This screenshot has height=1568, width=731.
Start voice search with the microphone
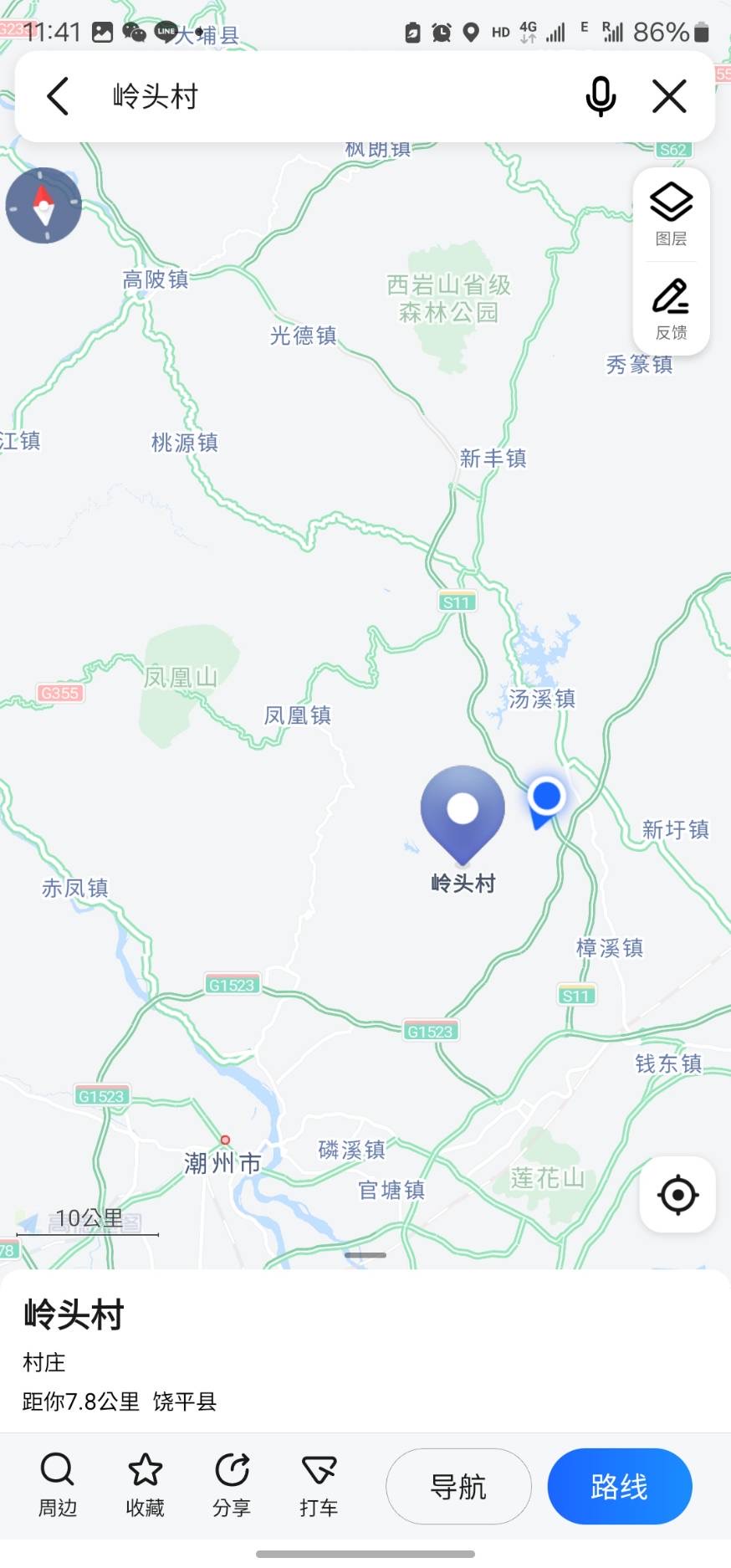tap(601, 96)
